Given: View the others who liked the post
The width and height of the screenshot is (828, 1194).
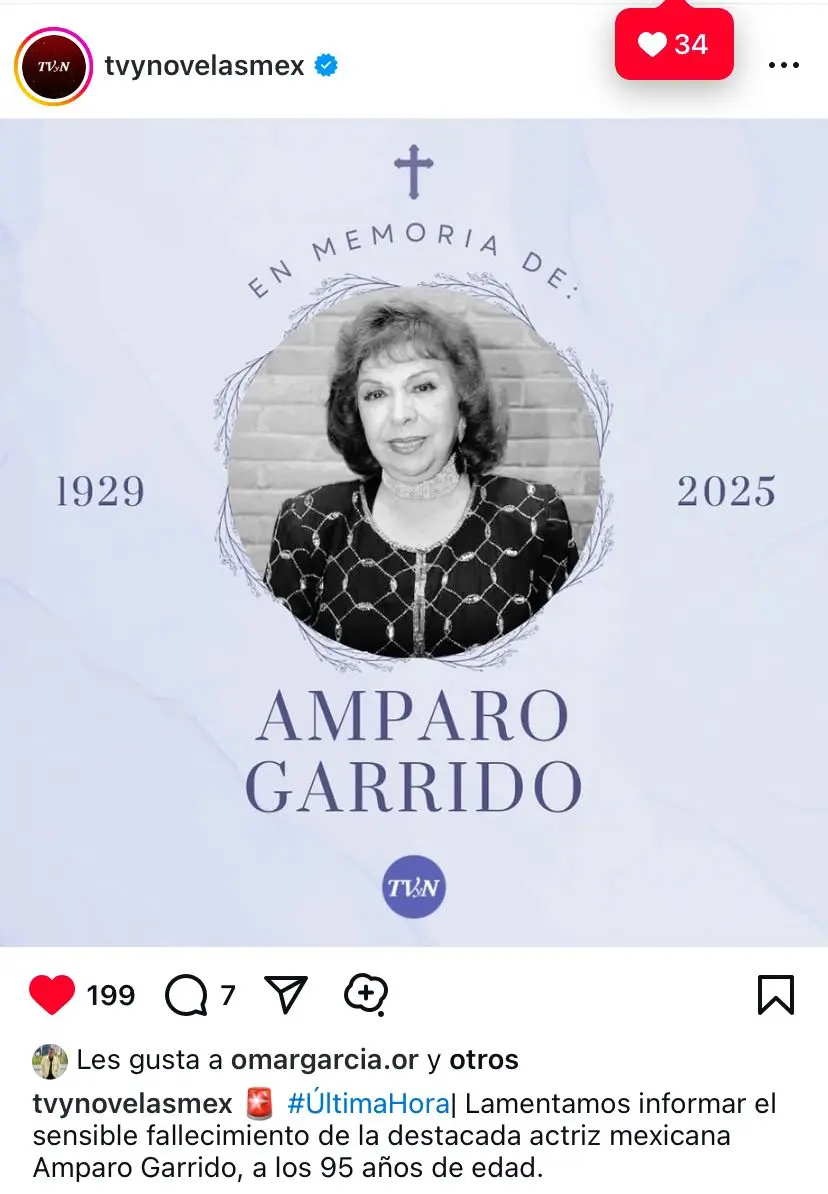Looking at the screenshot, I should (484, 1060).
